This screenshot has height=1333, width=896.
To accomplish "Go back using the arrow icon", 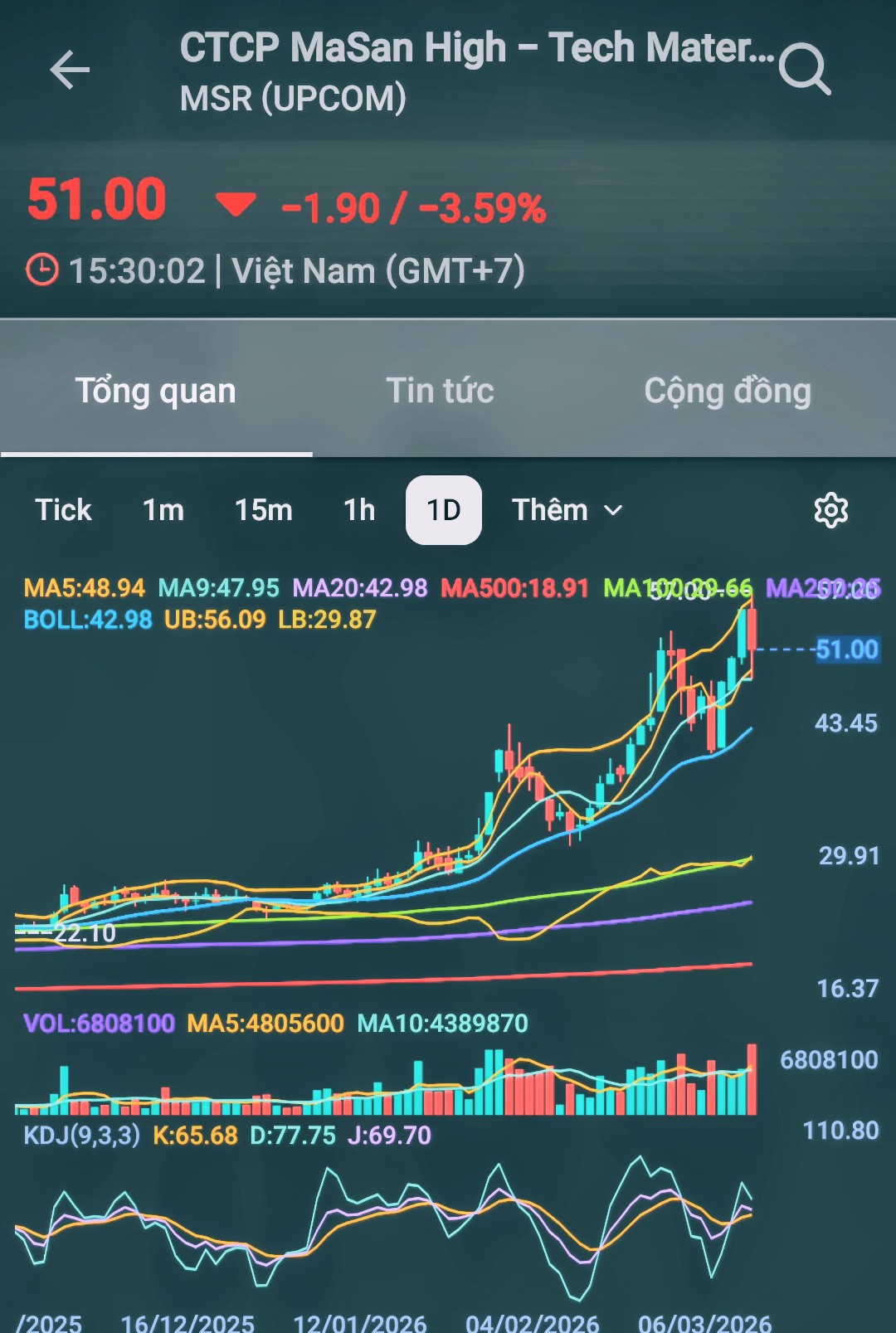I will (70, 70).
